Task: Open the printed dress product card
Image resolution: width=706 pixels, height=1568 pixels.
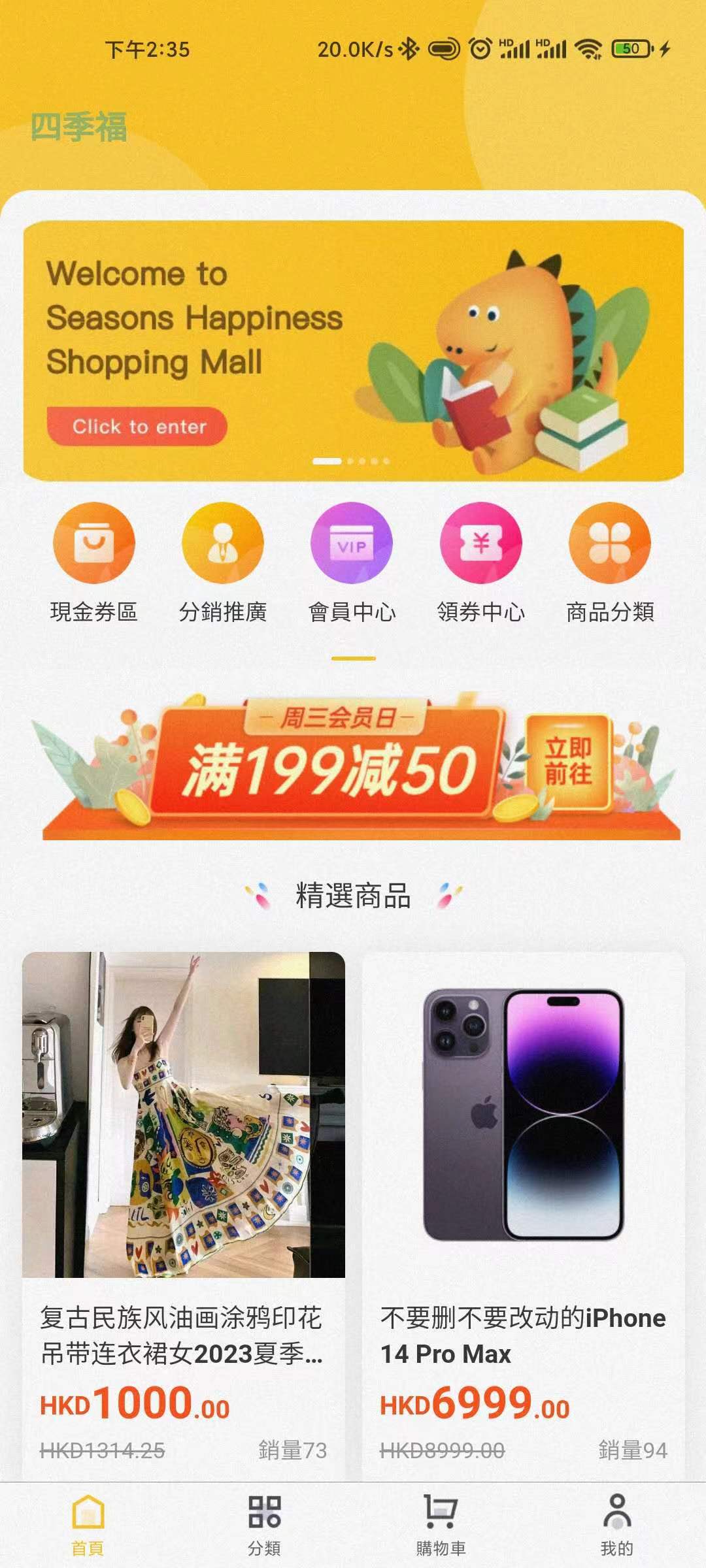Action: click(184, 1215)
